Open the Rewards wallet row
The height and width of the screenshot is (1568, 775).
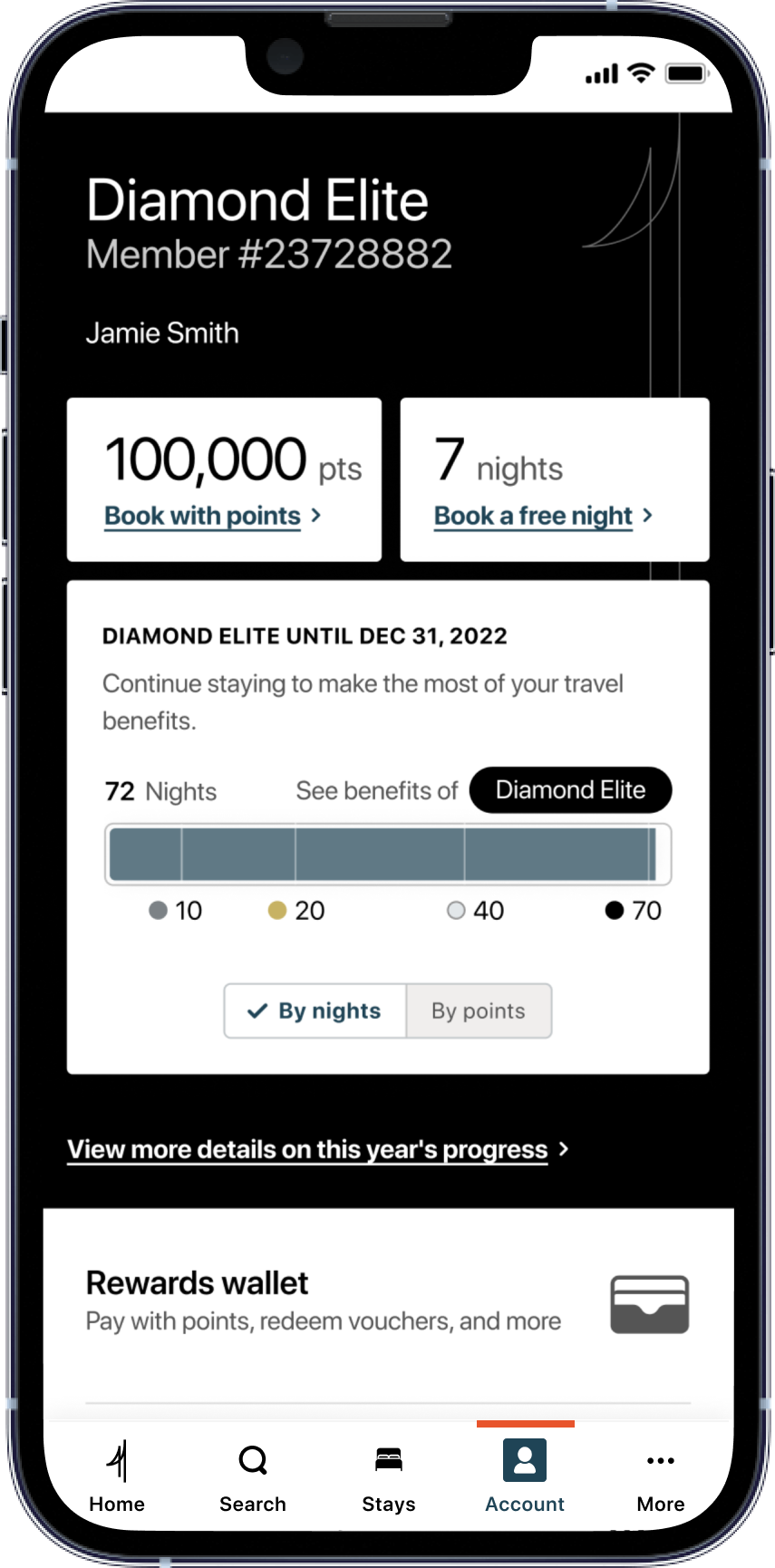point(387,1302)
